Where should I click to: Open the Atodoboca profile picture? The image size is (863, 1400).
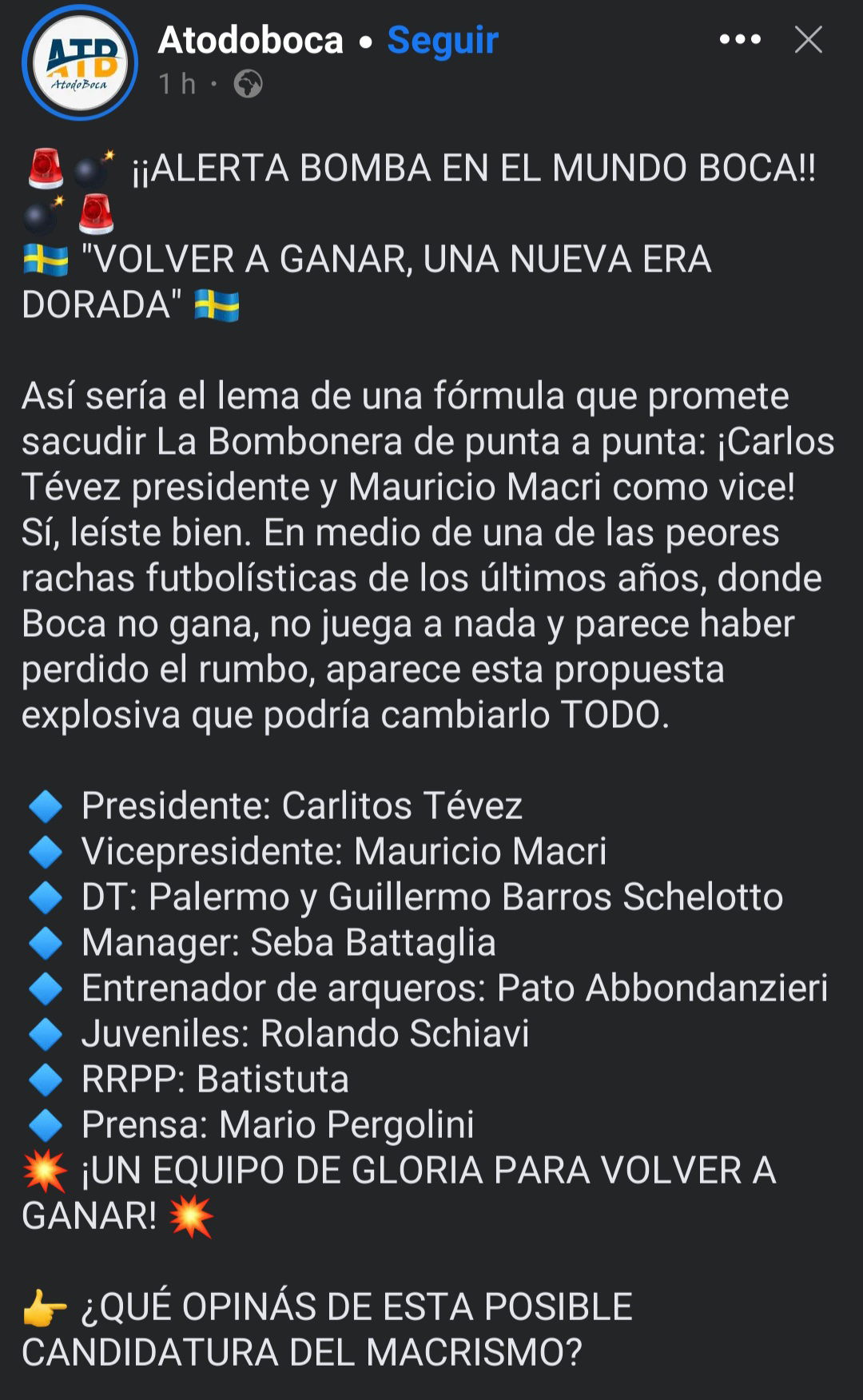click(79, 62)
